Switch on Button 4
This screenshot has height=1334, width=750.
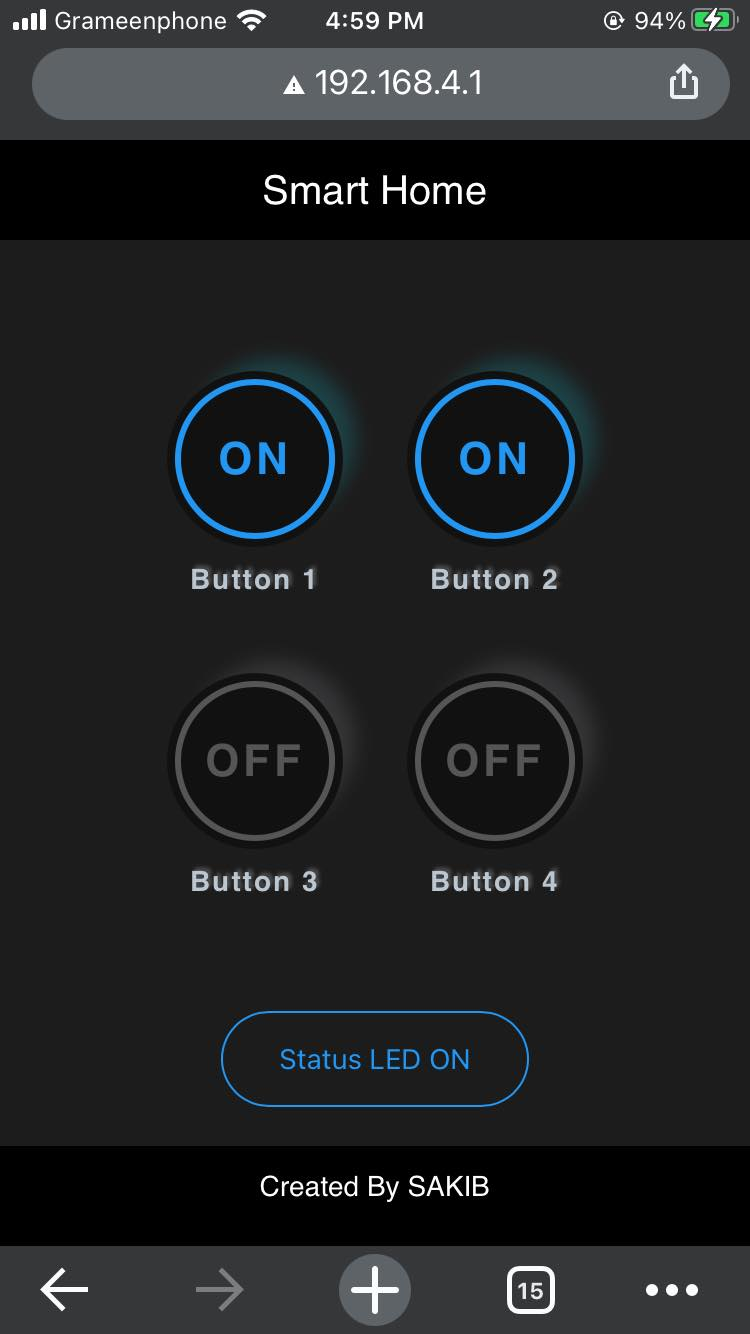(x=494, y=761)
